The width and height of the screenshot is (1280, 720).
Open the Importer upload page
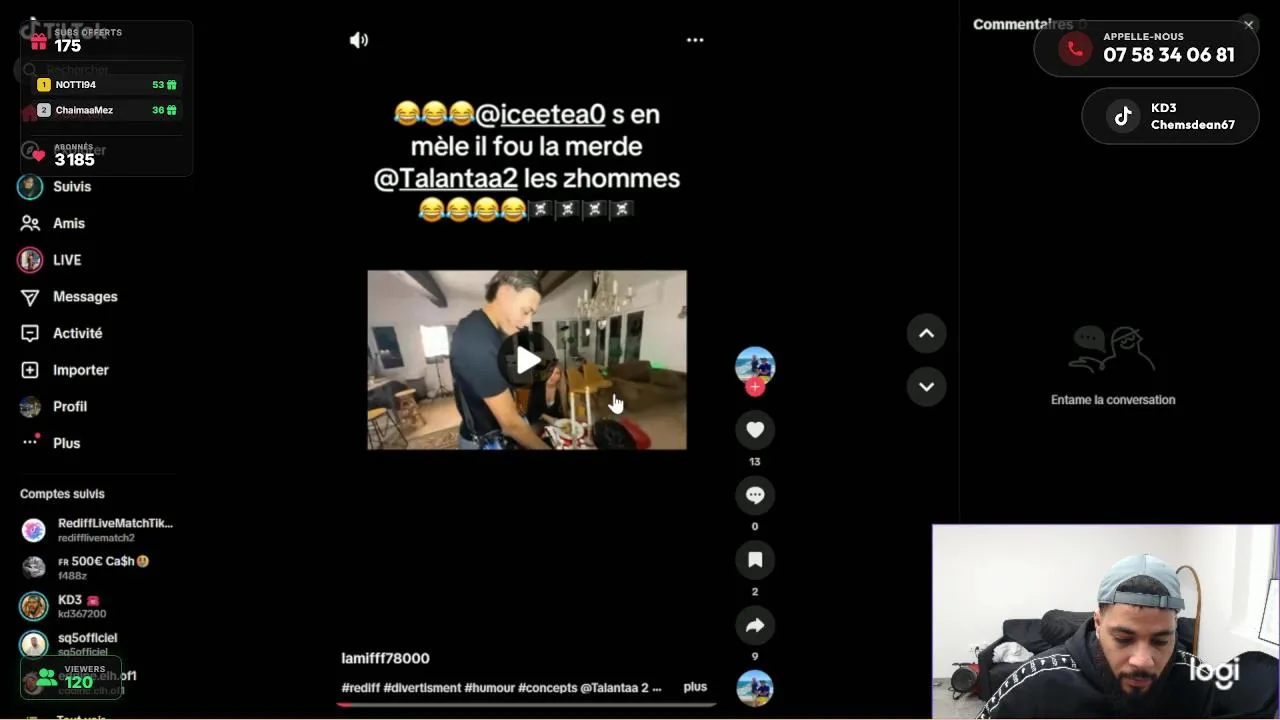click(x=80, y=370)
